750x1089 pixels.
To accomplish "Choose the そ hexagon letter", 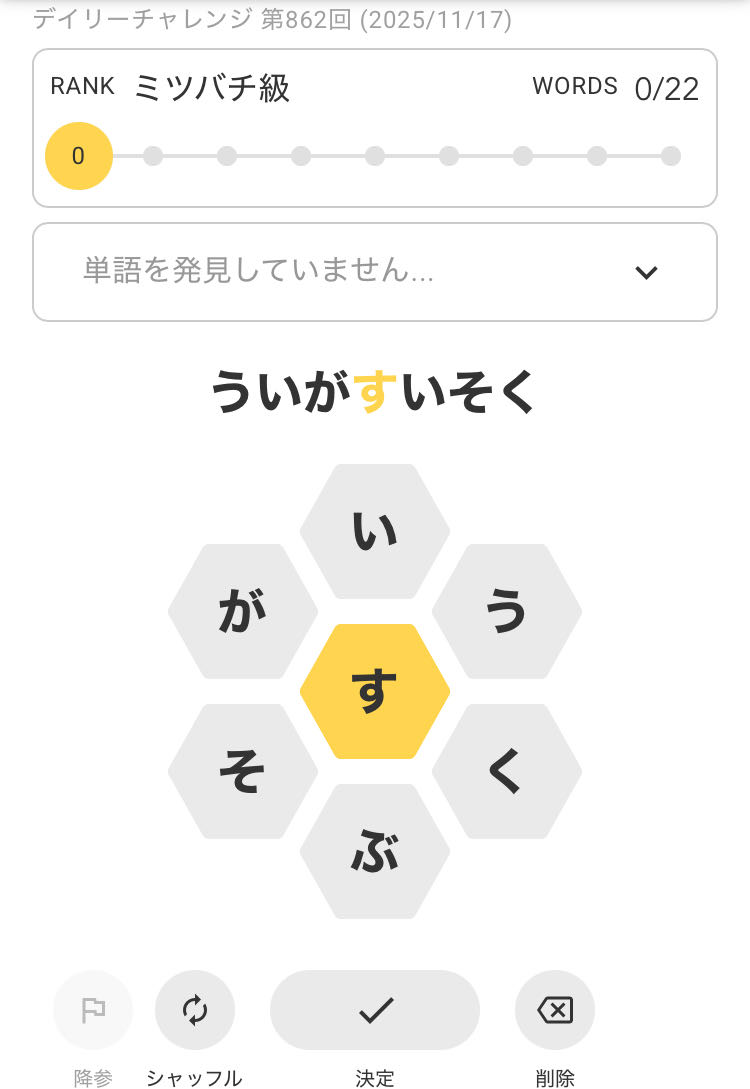I will coord(243,771).
